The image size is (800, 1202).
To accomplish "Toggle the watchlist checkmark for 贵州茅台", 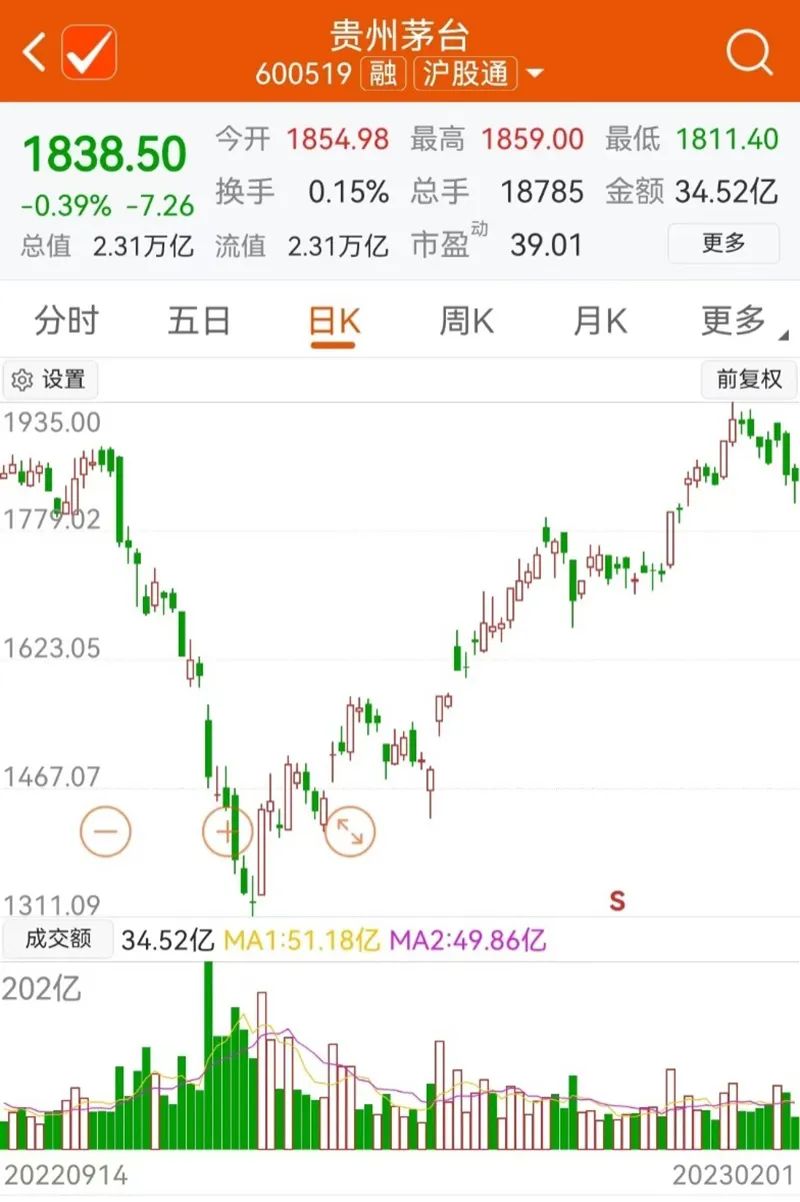I will tap(89, 51).
